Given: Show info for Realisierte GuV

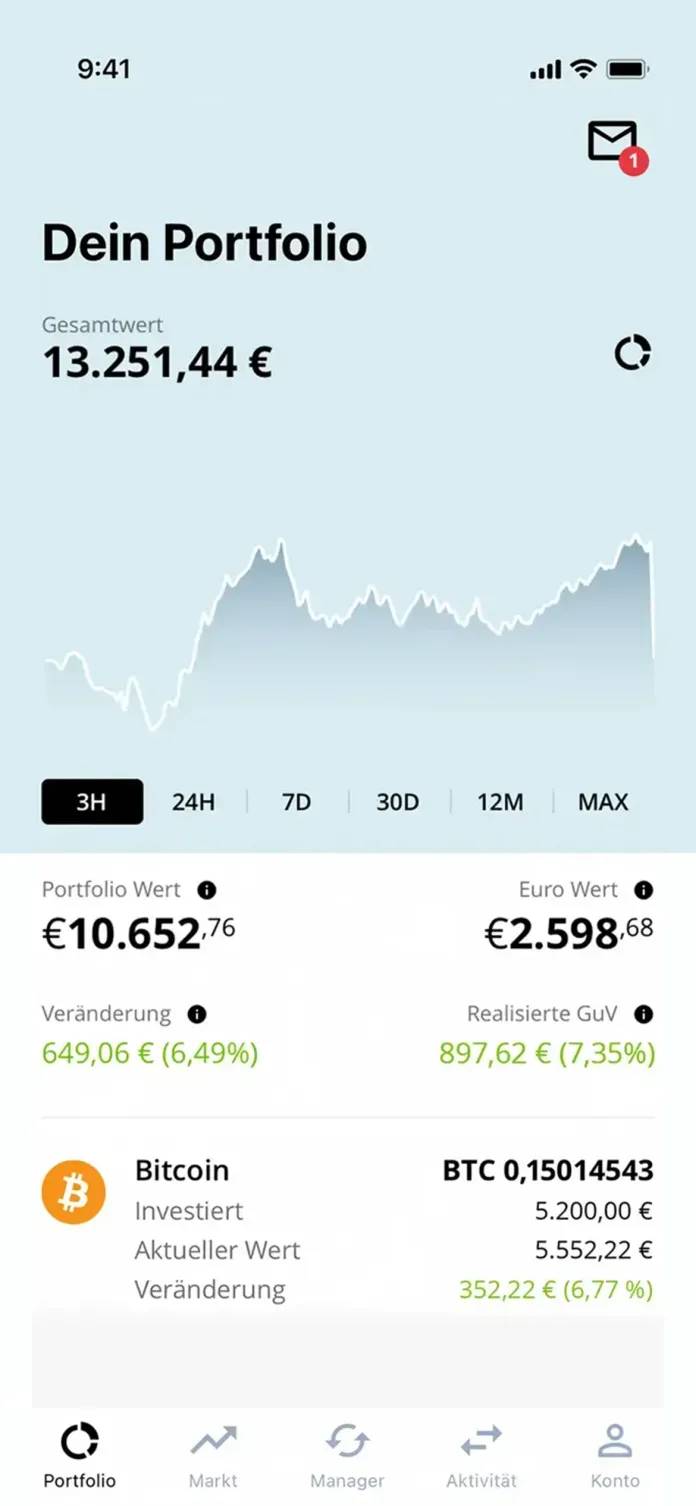Looking at the screenshot, I should 644,1014.
